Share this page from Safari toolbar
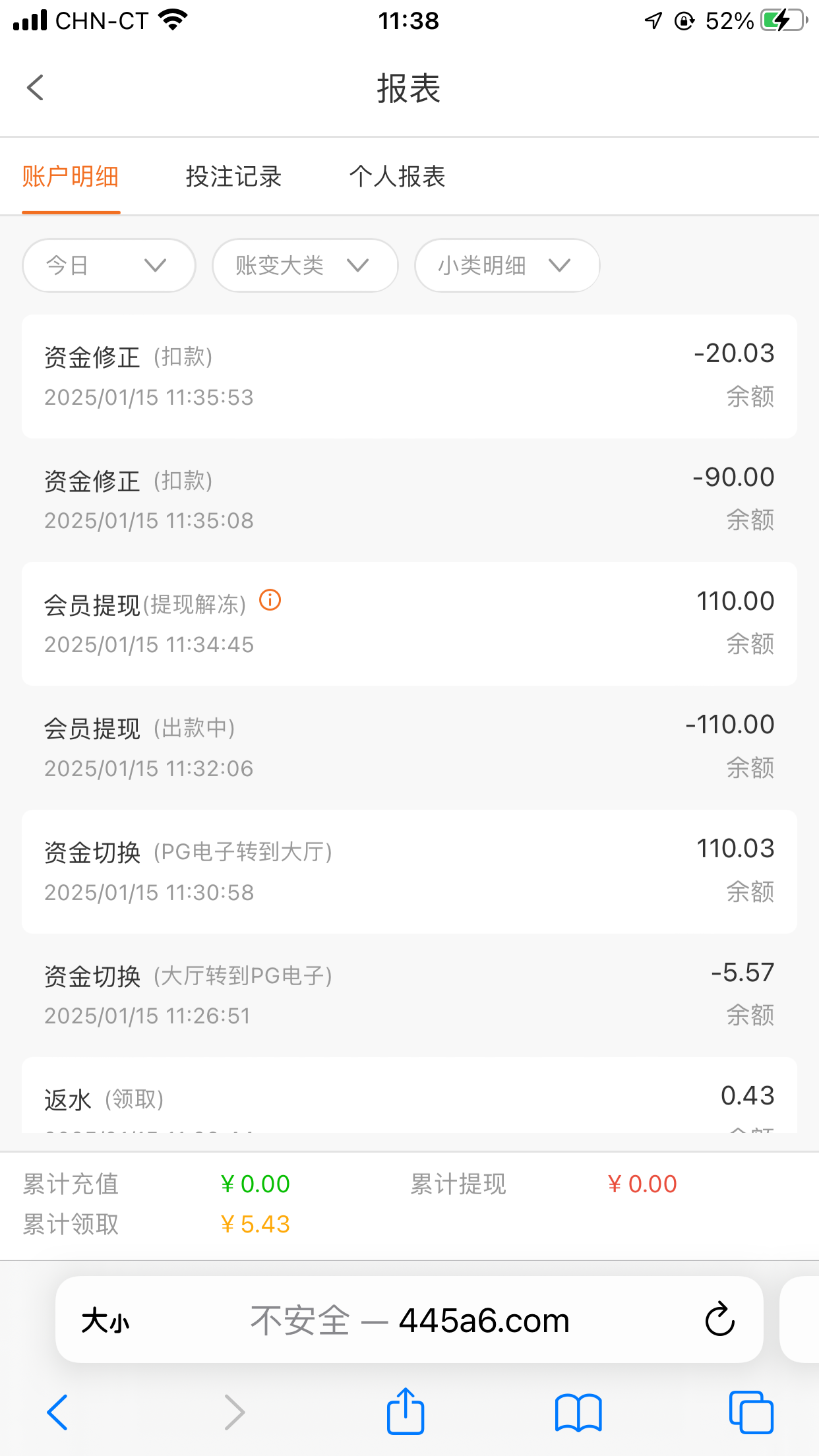819x1456 pixels. (x=405, y=1412)
